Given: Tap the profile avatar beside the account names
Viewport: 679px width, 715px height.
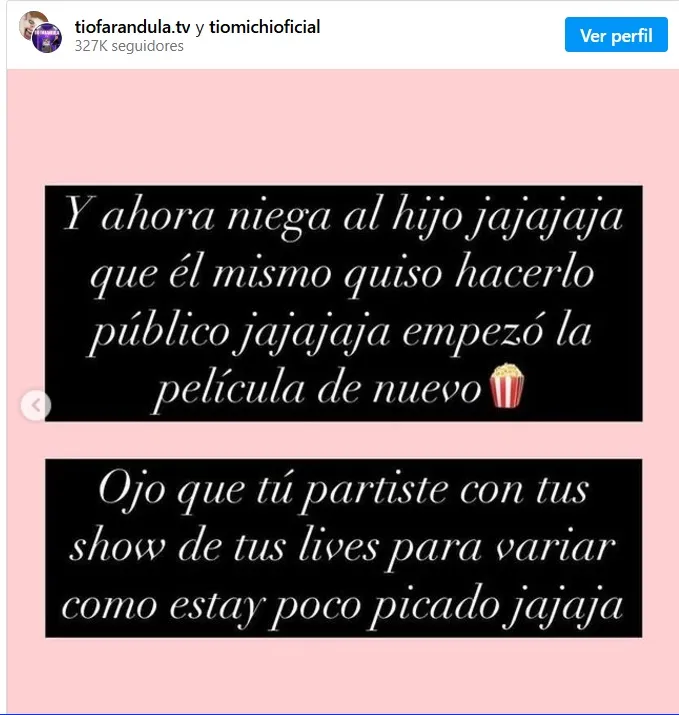Looking at the screenshot, I should [40, 34].
